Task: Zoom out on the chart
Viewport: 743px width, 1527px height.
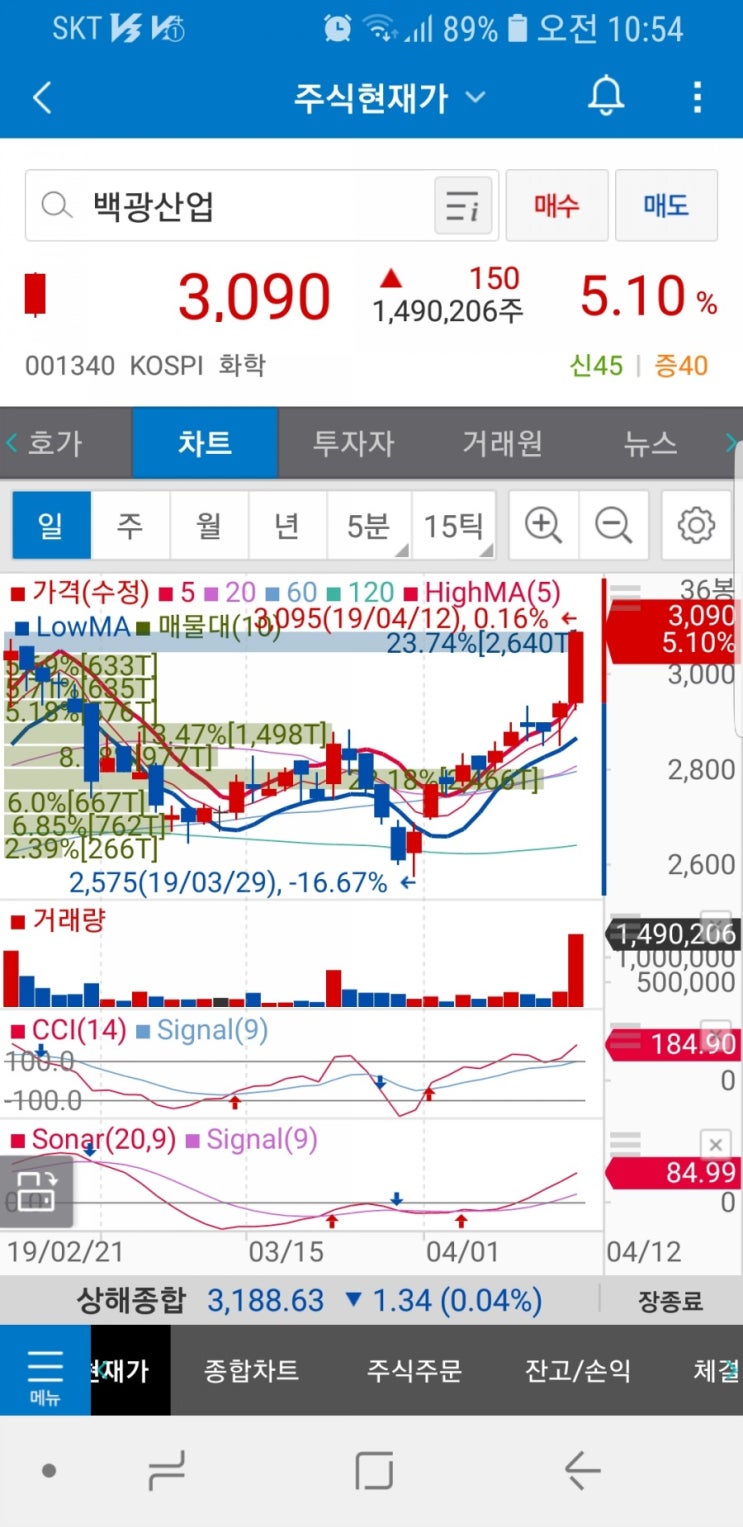Action: (614, 525)
